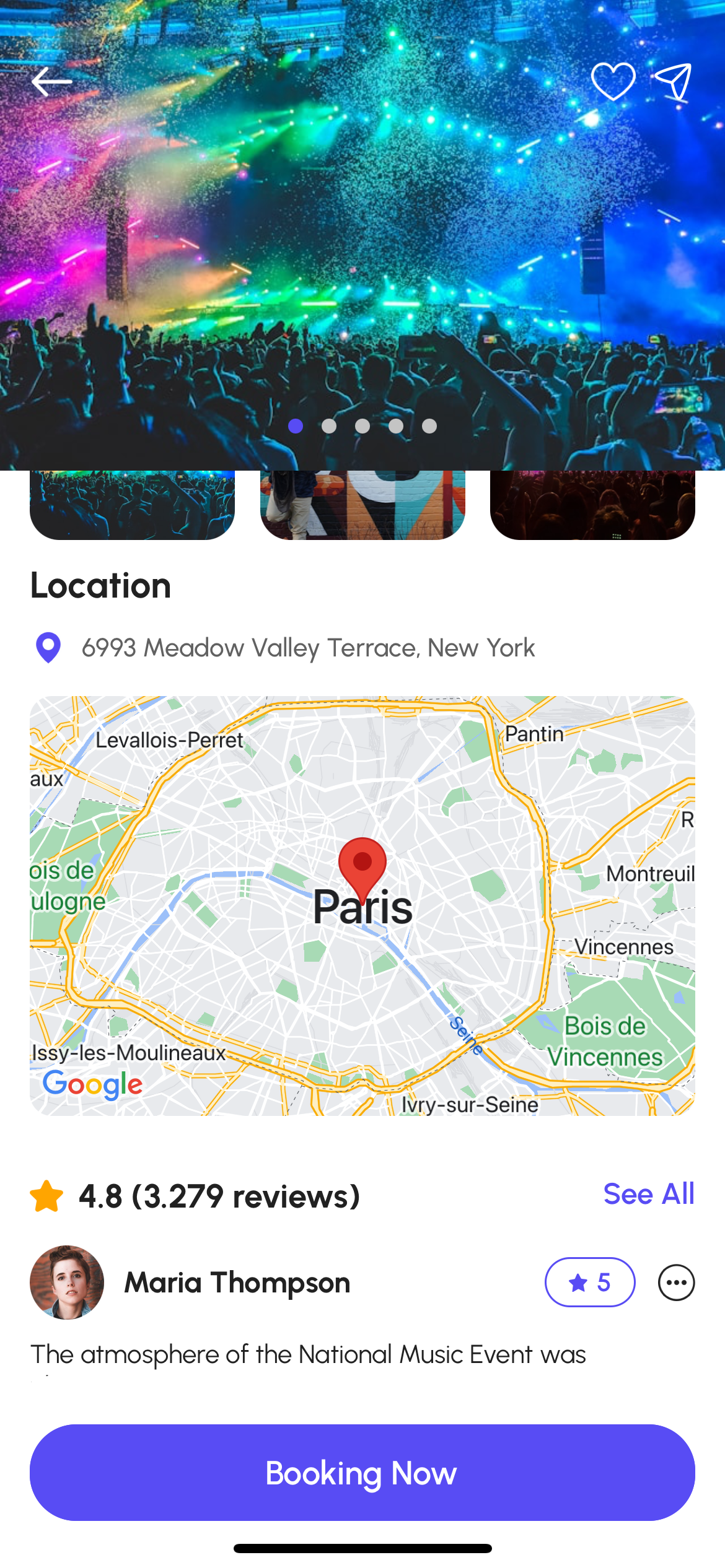Favorite this event with the heart icon

[x=613, y=82]
